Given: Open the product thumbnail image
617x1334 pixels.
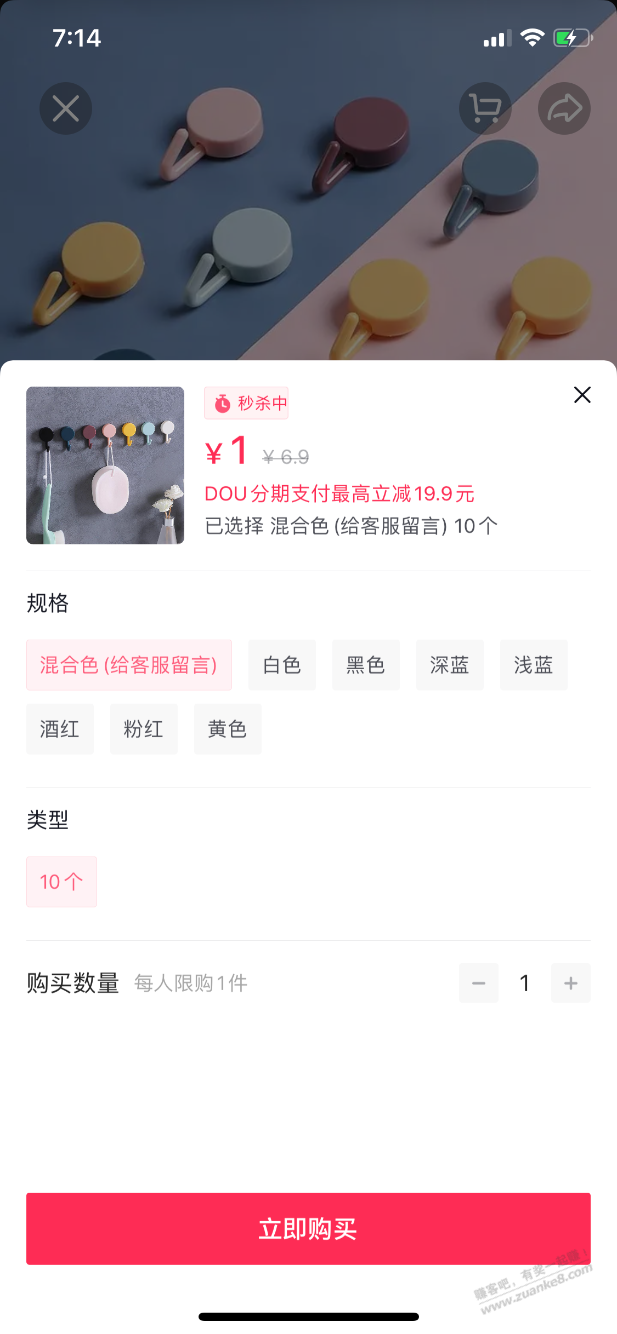Looking at the screenshot, I should tap(105, 465).
